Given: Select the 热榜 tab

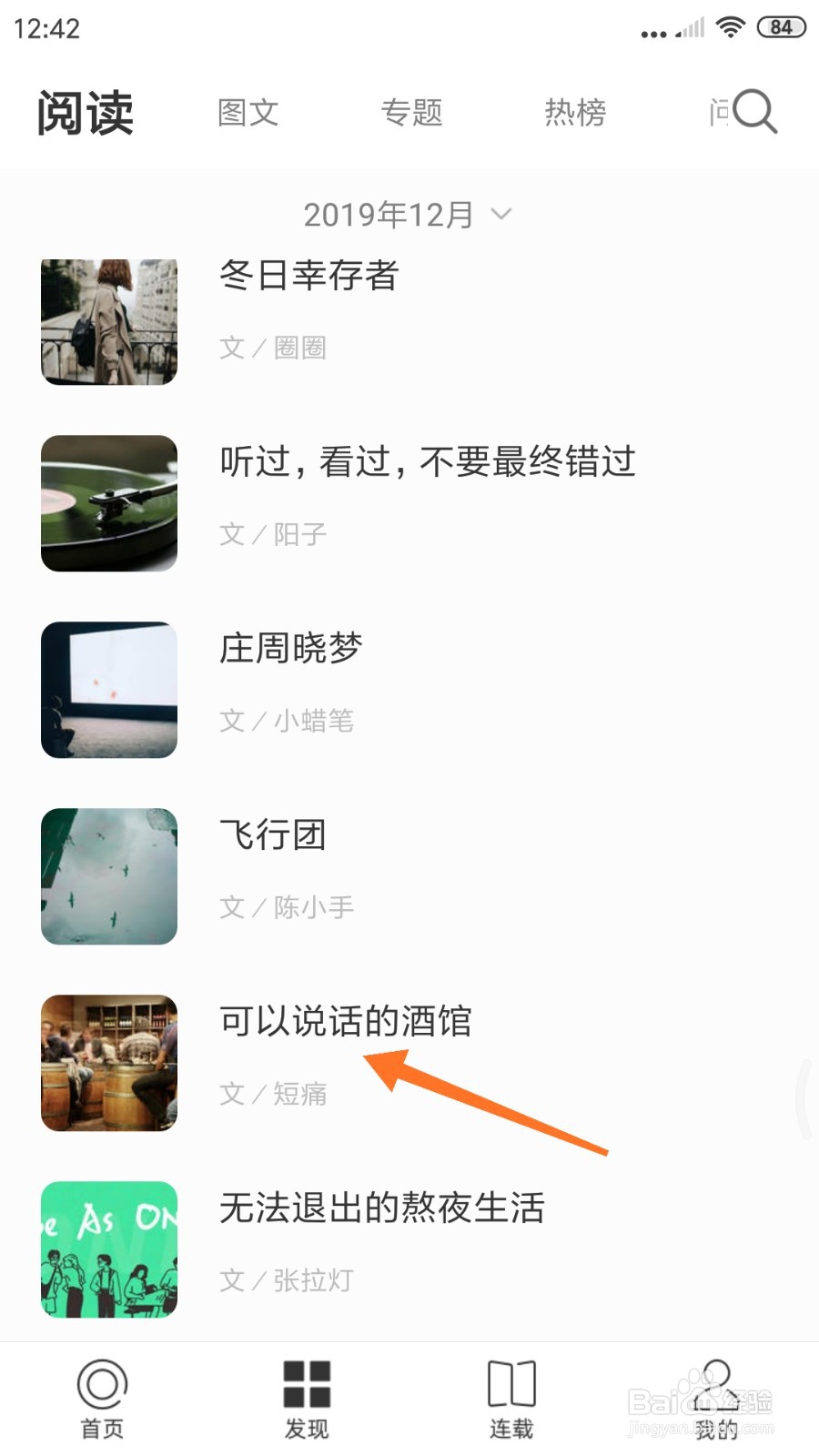Looking at the screenshot, I should pyautogui.click(x=574, y=111).
